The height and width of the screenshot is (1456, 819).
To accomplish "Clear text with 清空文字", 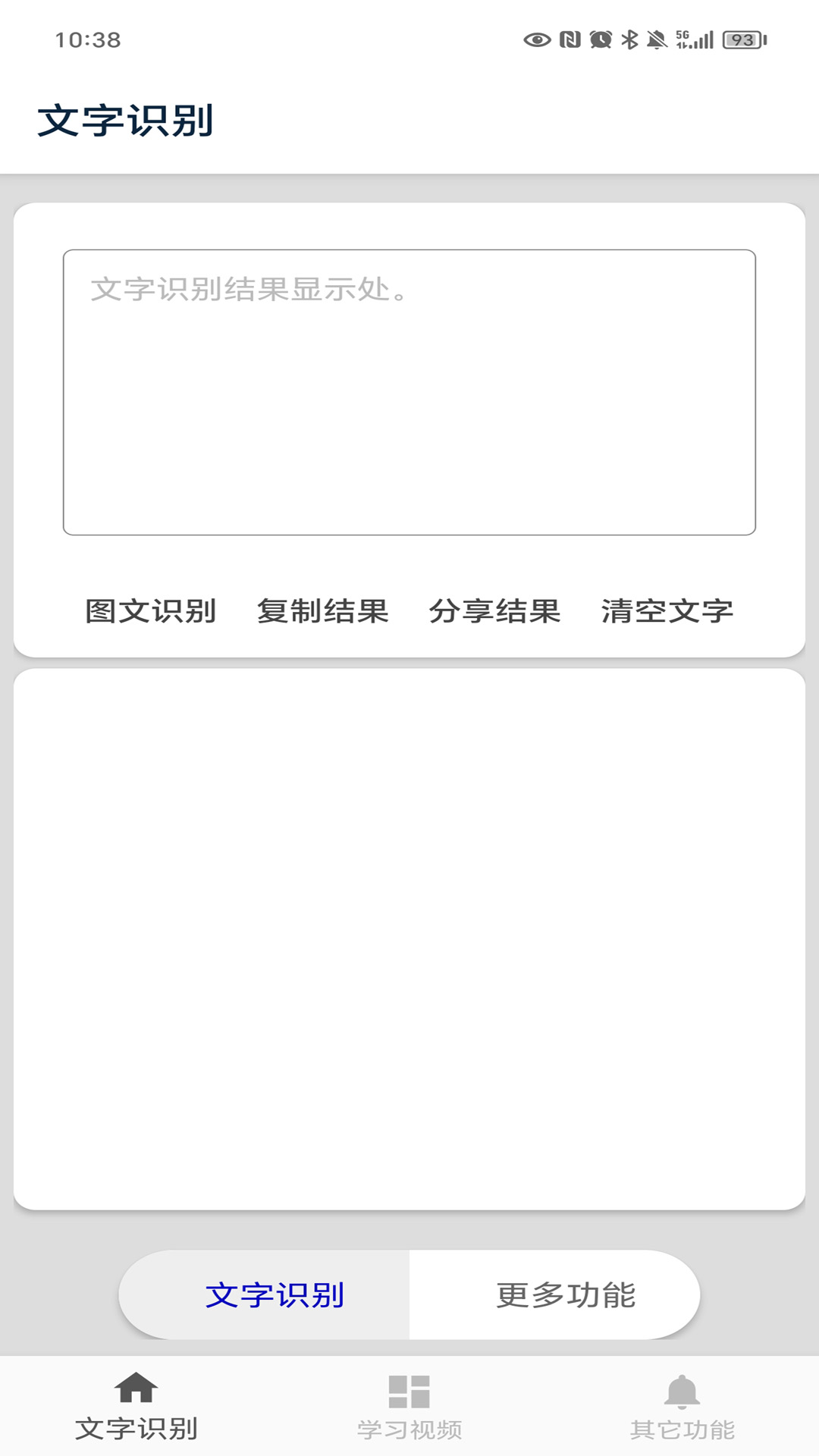I will point(667,610).
